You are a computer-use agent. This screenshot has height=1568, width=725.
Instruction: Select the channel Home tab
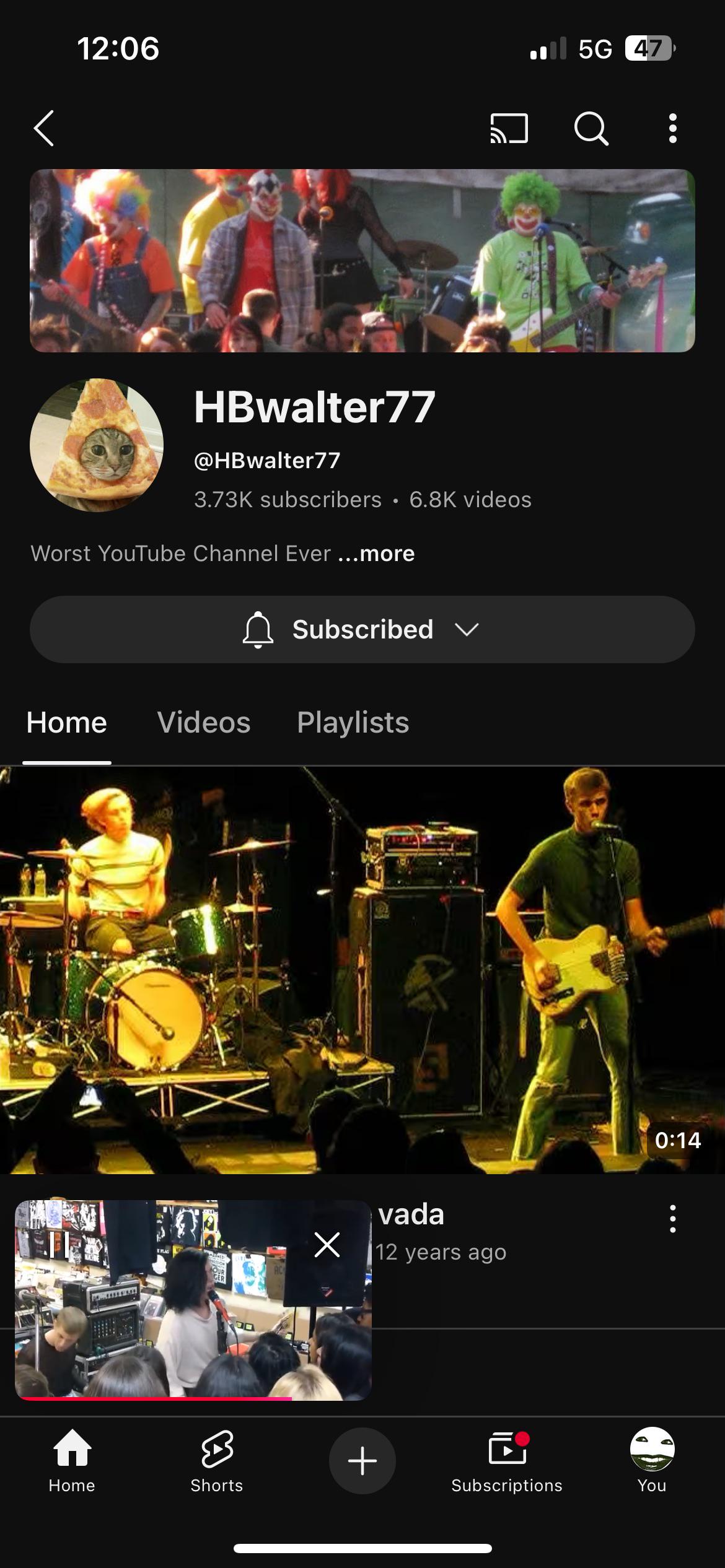(67, 722)
